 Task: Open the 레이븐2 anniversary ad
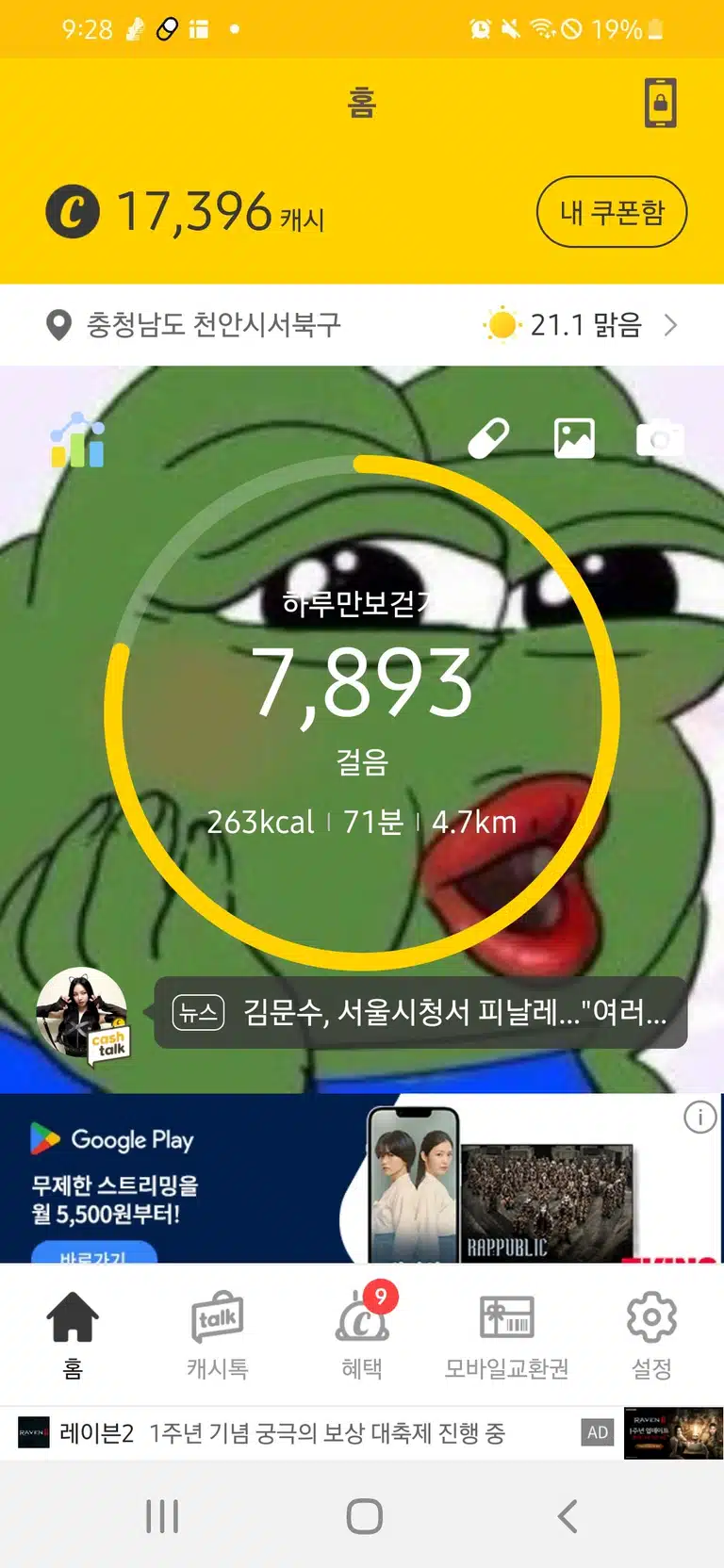[x=362, y=1433]
